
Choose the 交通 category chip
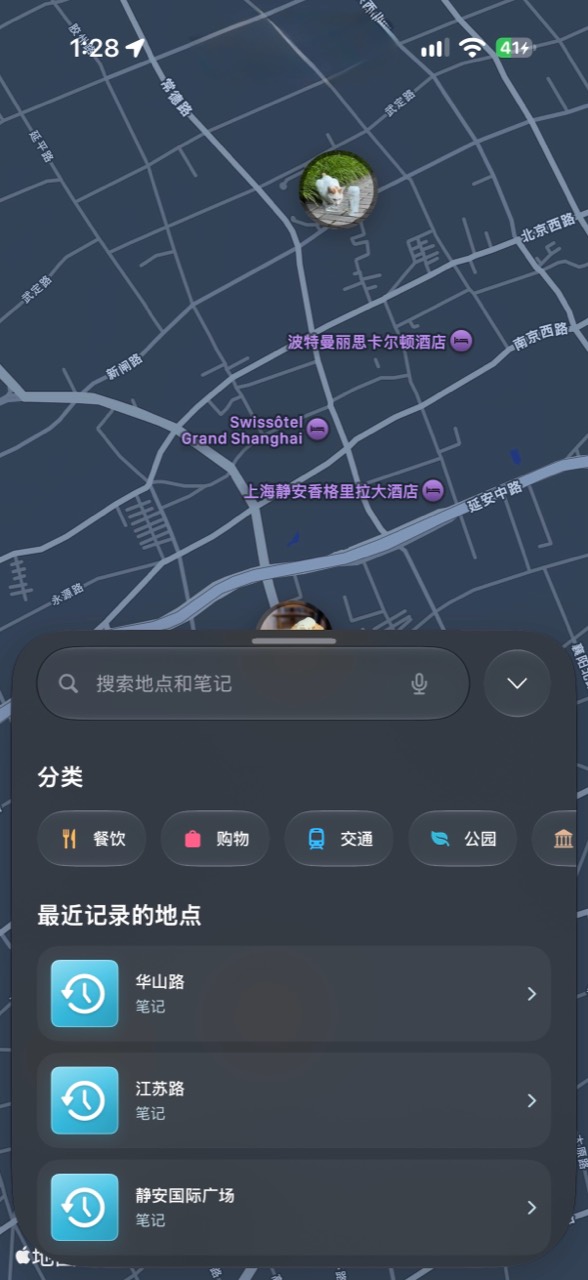coord(339,838)
